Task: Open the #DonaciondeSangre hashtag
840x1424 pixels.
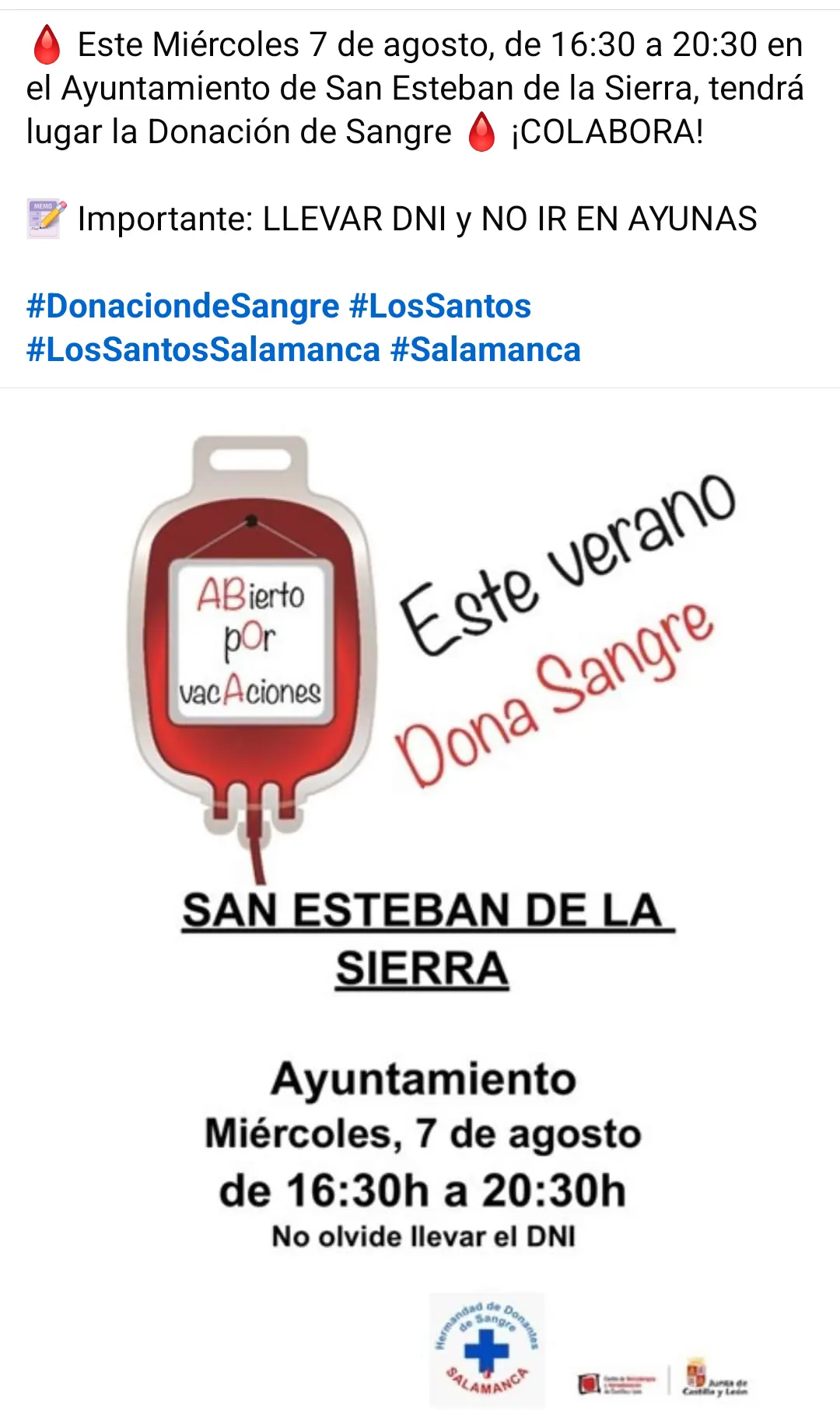Action: click(x=183, y=307)
